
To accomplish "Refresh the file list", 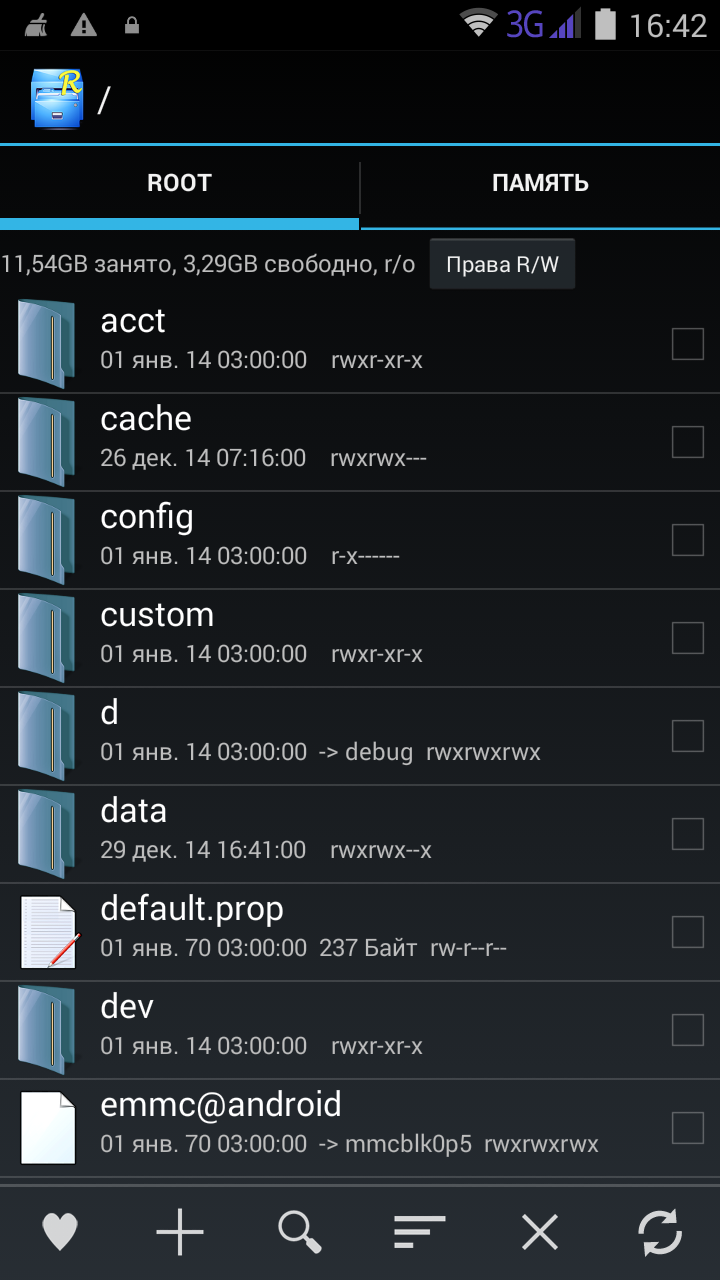I will coord(660,1232).
